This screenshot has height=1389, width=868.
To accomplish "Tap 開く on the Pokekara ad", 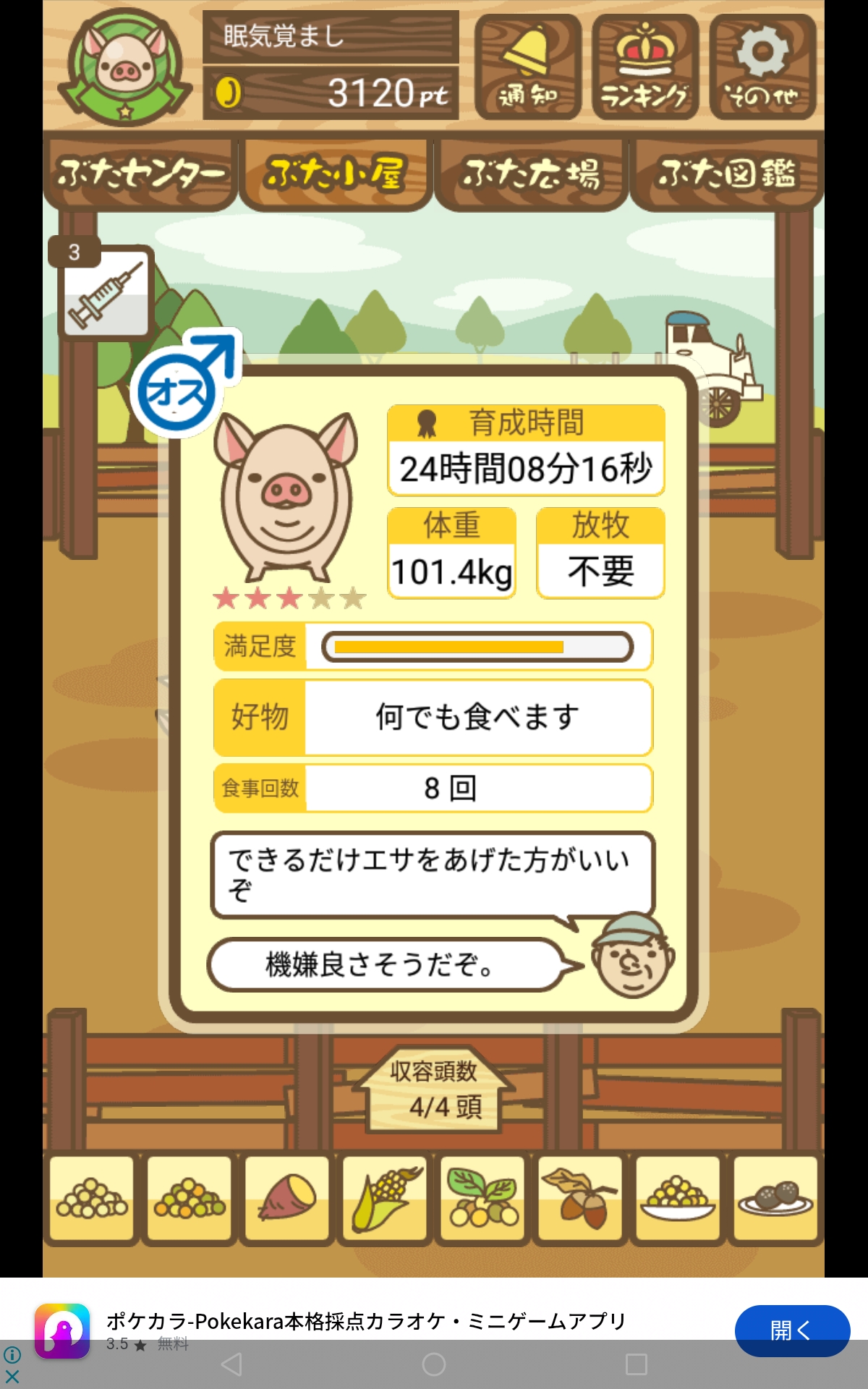I will pos(791,1330).
